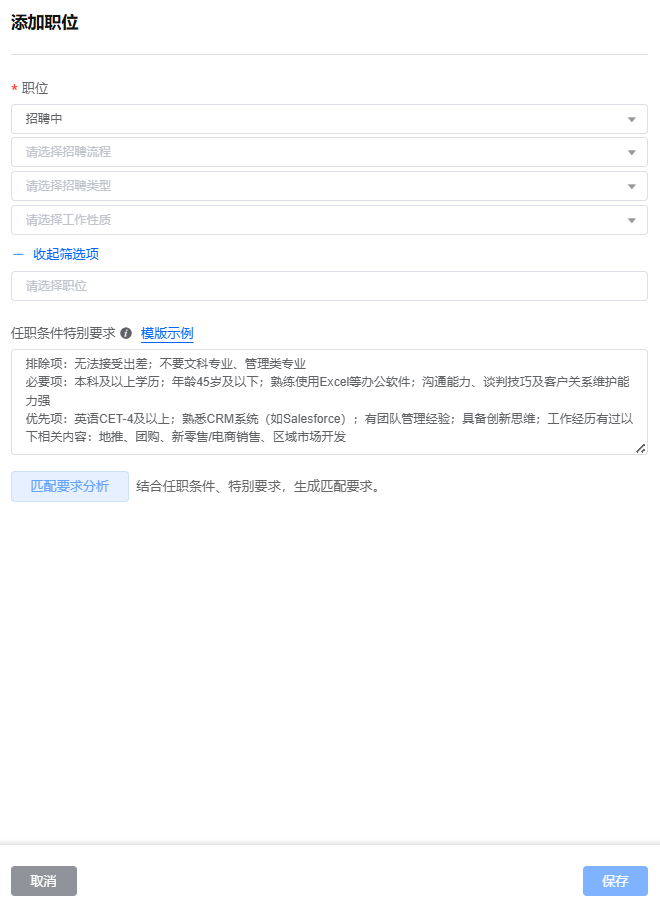Cancel with the 取消 button
The width and height of the screenshot is (660, 913).
[44, 881]
